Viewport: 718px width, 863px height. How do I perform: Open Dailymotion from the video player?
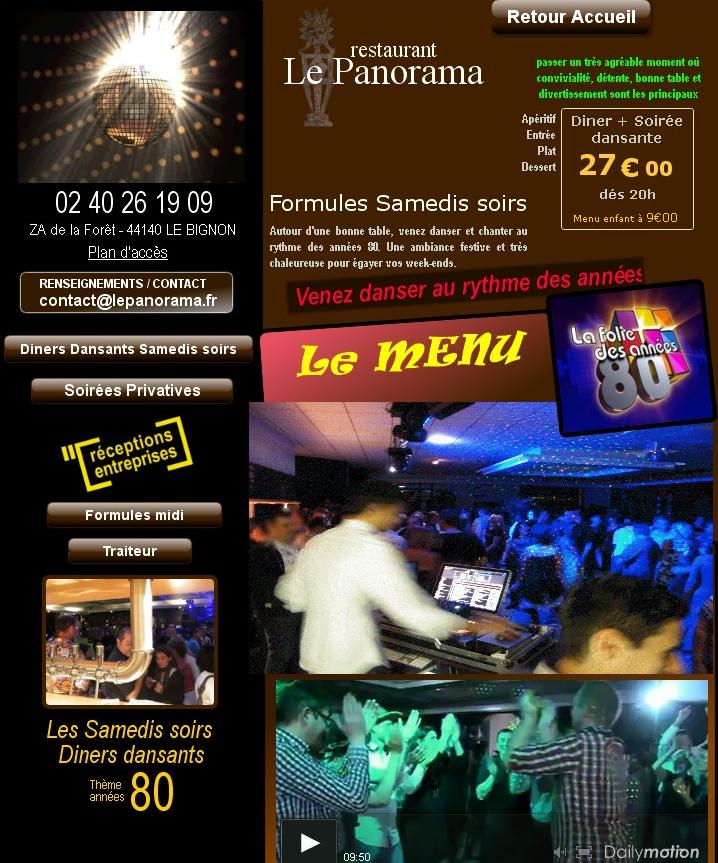coord(651,853)
